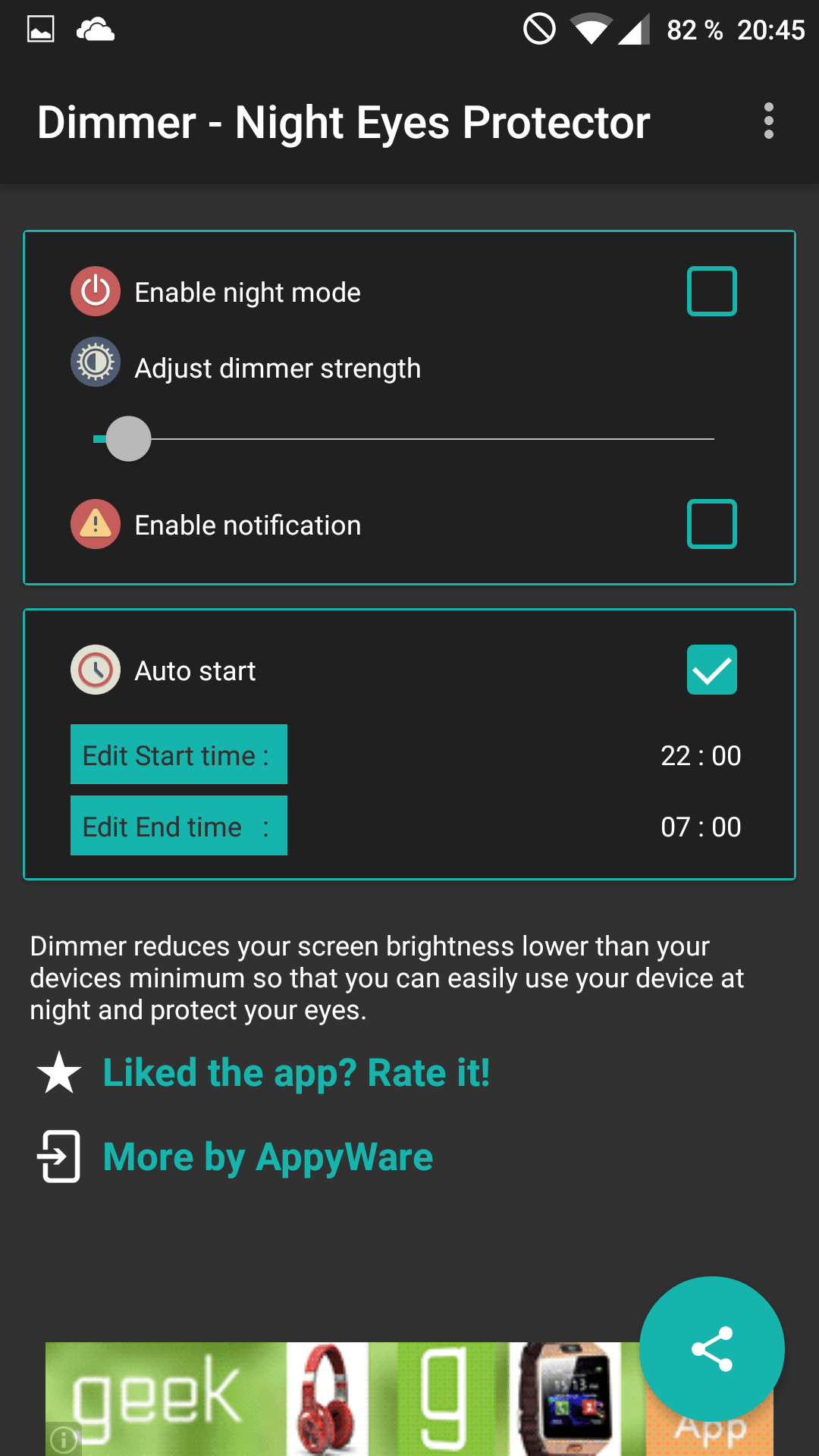Open More by AppyWare

point(268,1157)
